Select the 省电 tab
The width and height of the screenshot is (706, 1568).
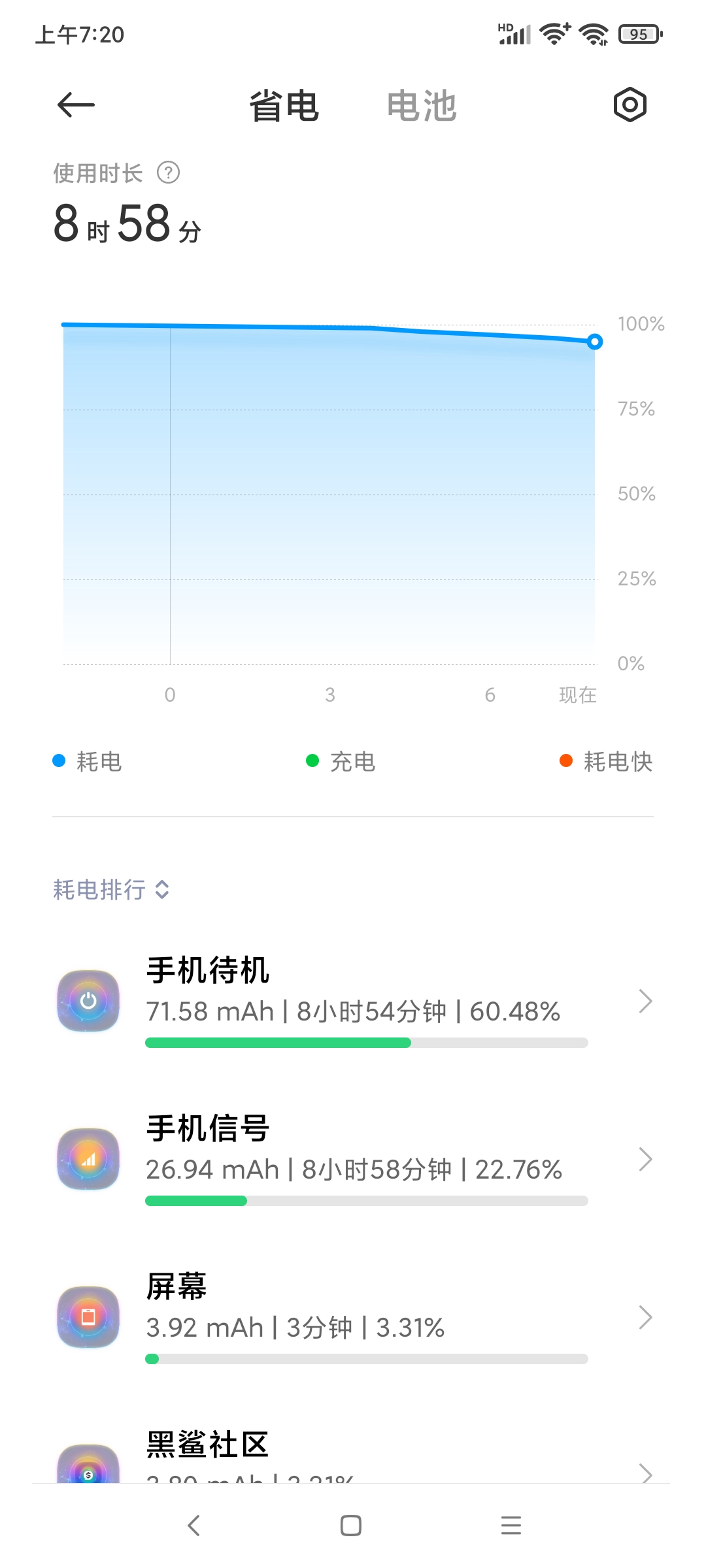click(284, 106)
